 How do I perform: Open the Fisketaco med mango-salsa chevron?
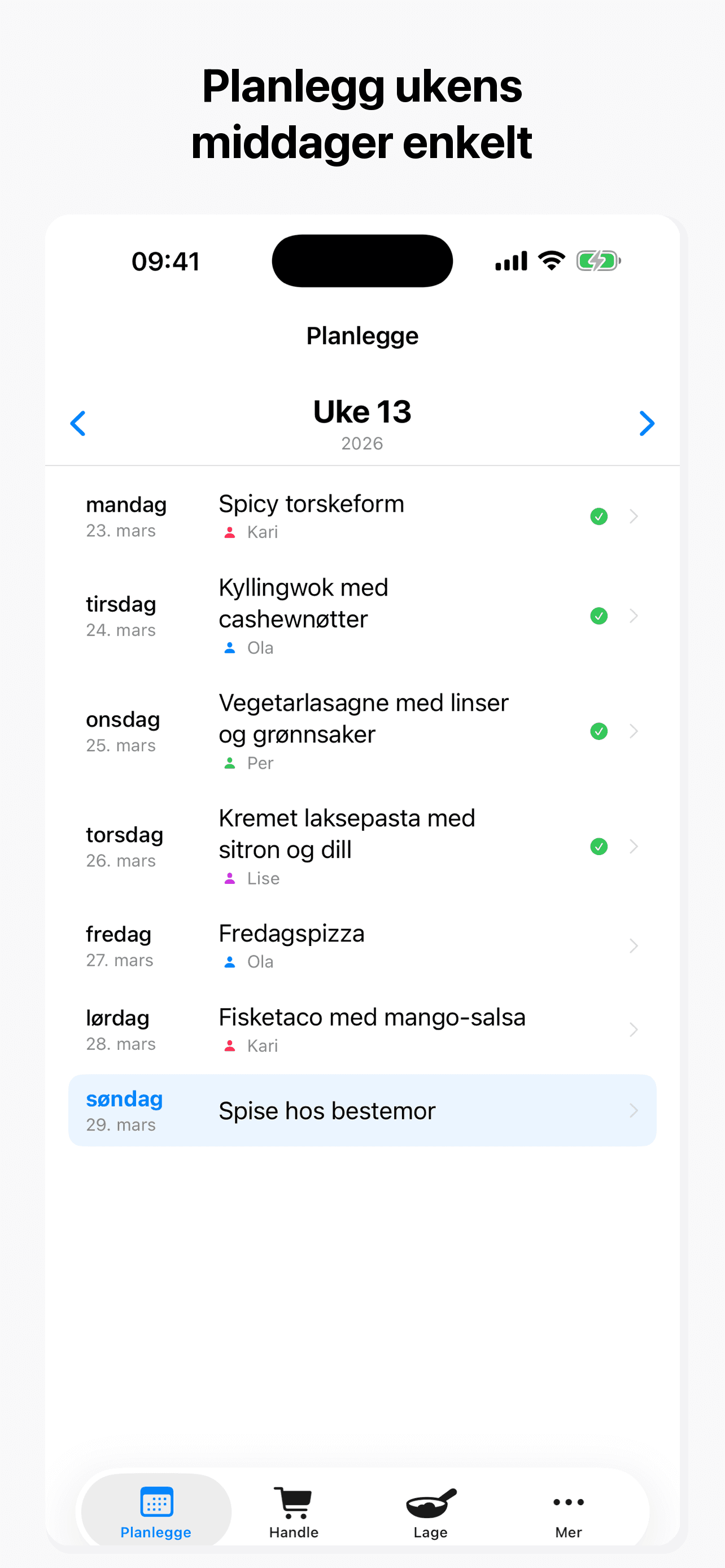pyautogui.click(x=633, y=1030)
